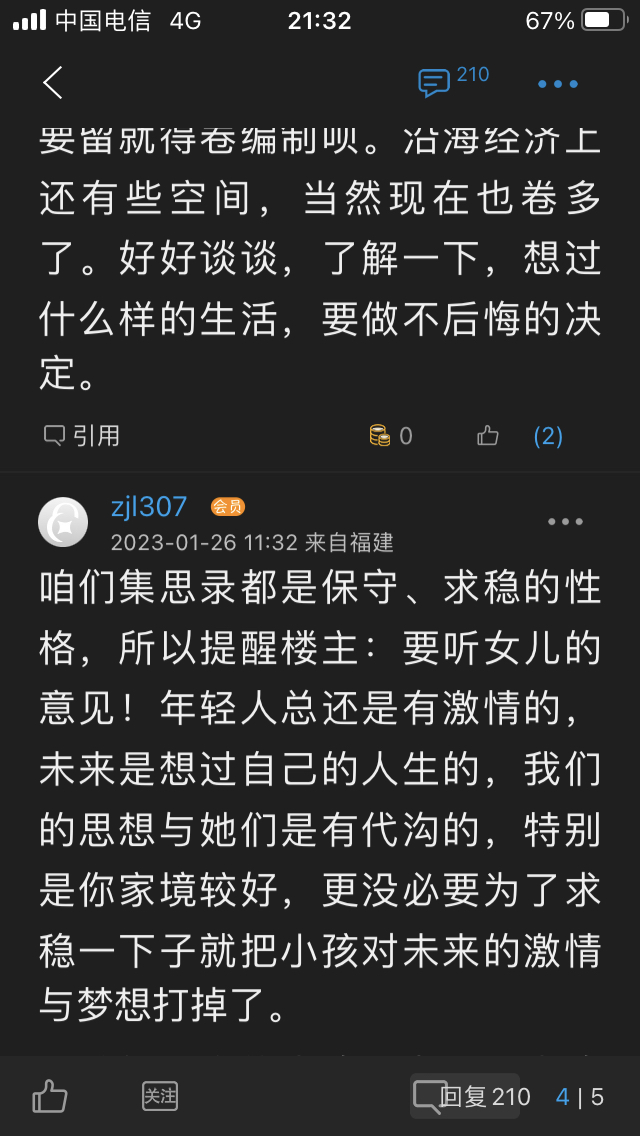Open the page selector 4 | 5
Viewport: 640px width, 1136px height.
pos(580,1097)
